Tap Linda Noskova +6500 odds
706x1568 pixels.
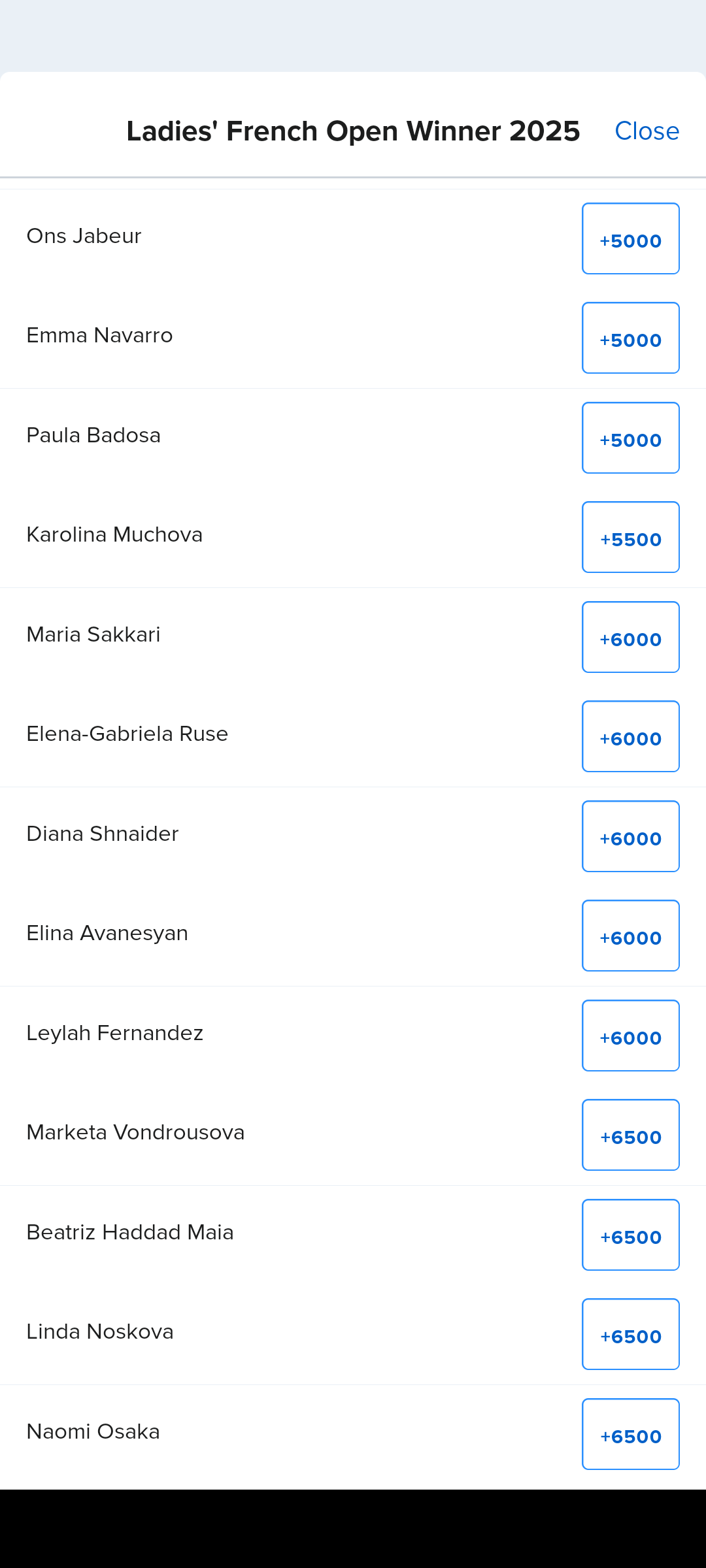click(630, 1334)
